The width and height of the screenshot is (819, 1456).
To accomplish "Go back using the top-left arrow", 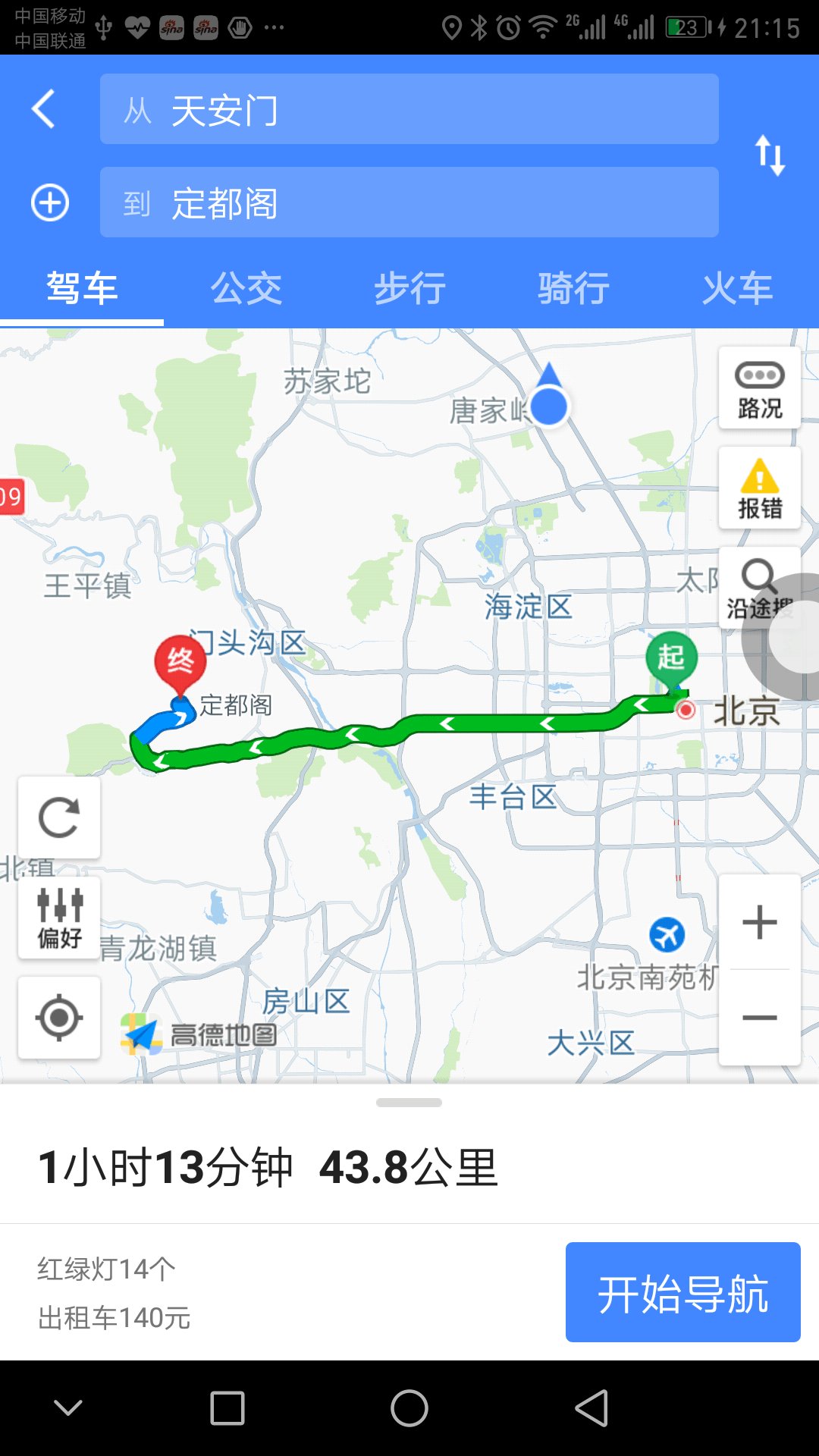I will pos(44,108).
